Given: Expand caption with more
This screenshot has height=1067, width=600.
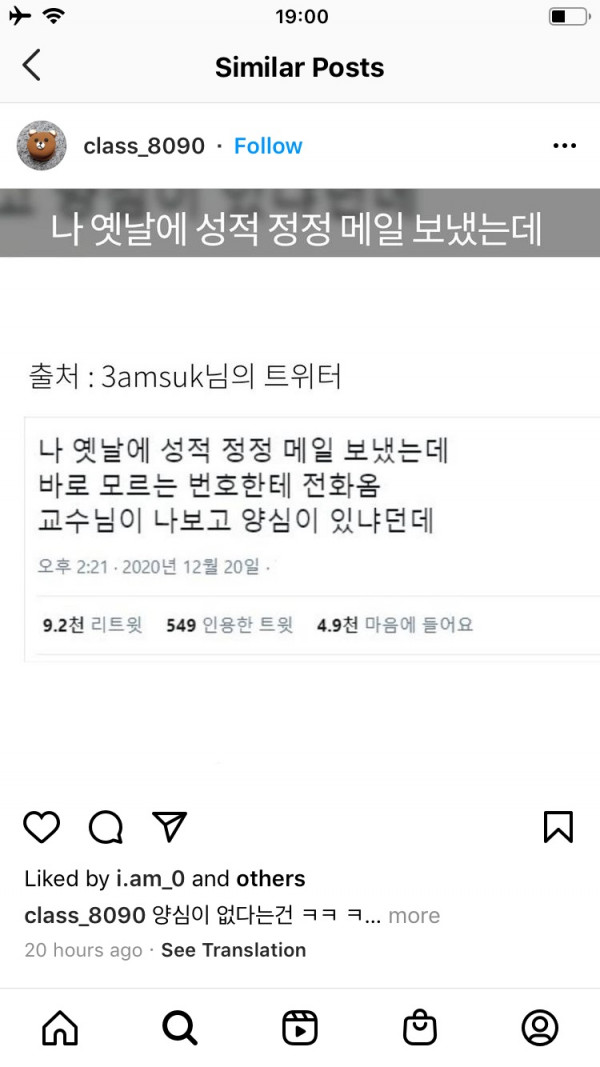Looking at the screenshot, I should [414, 915].
